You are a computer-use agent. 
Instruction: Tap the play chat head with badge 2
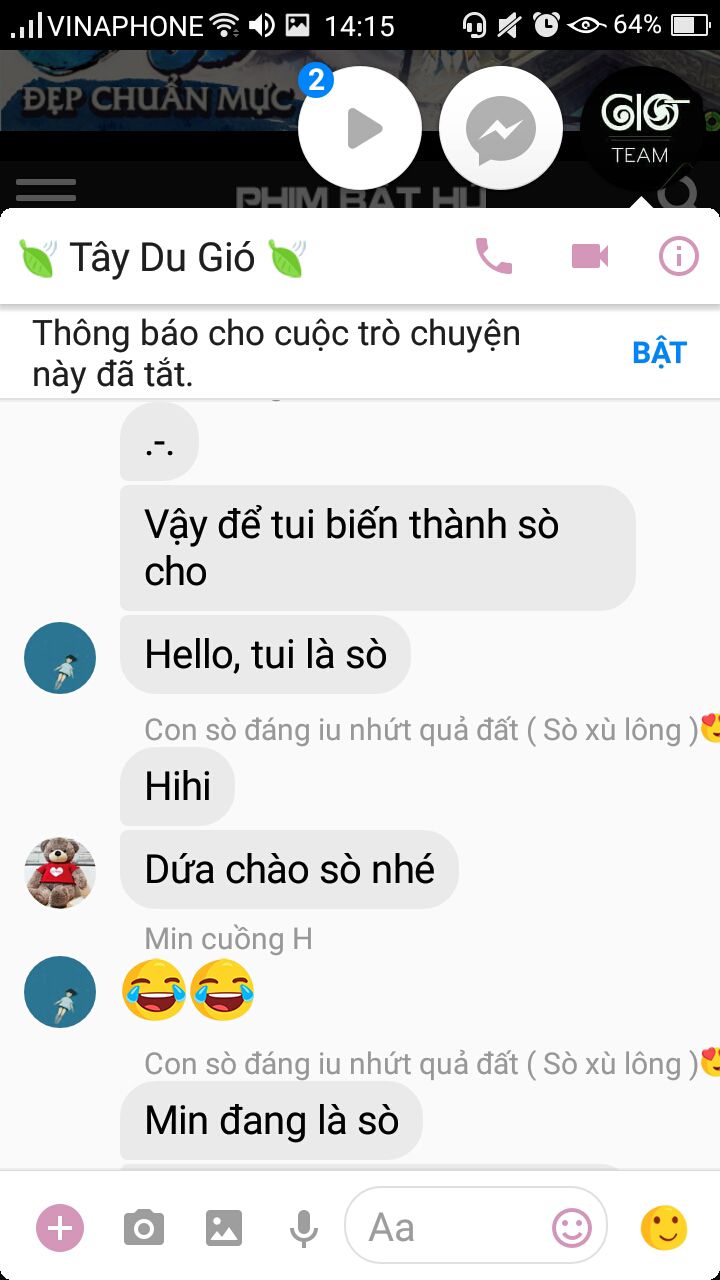click(360, 128)
